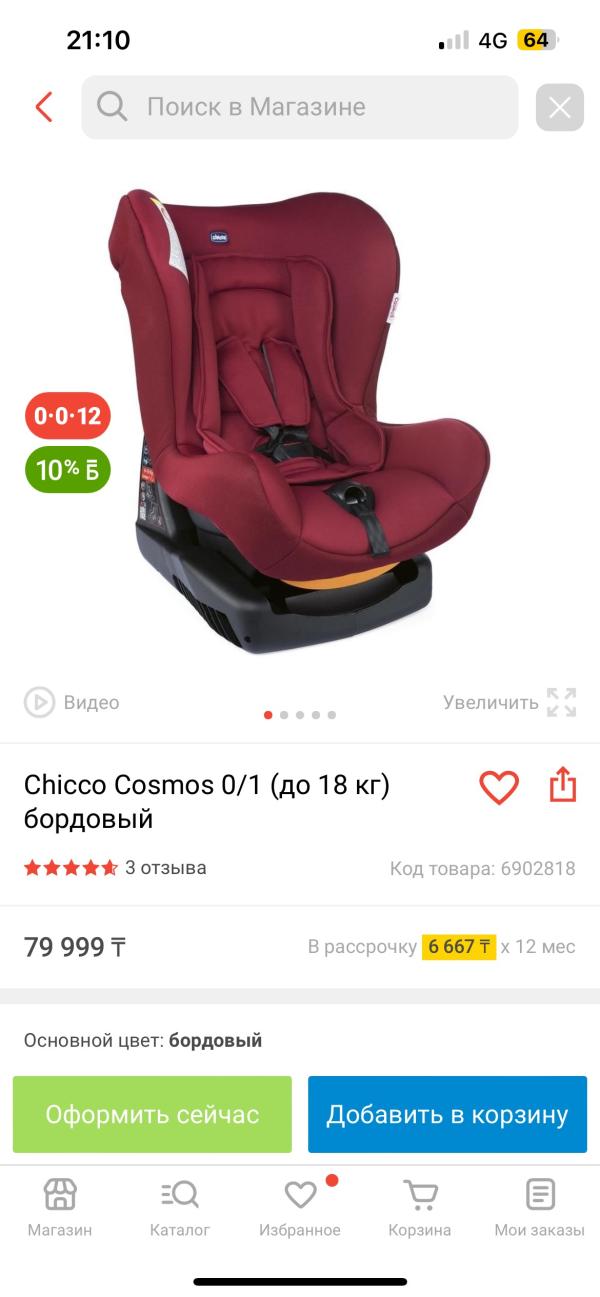Add the Chicco Cosmos to favorites
Screen dimensions: 600x1297
click(499, 787)
